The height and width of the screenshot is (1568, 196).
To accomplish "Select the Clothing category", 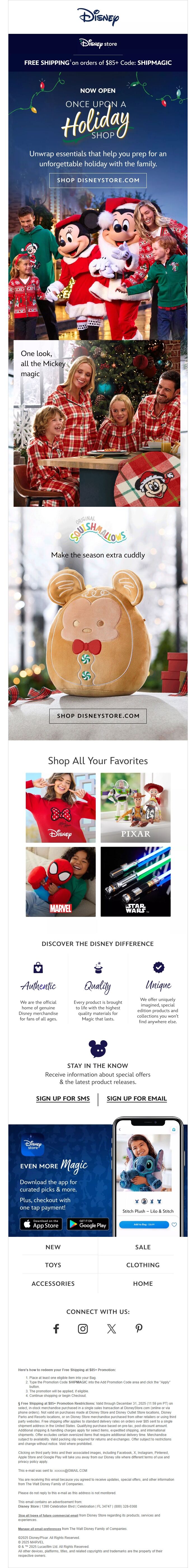I will (x=143, y=1265).
